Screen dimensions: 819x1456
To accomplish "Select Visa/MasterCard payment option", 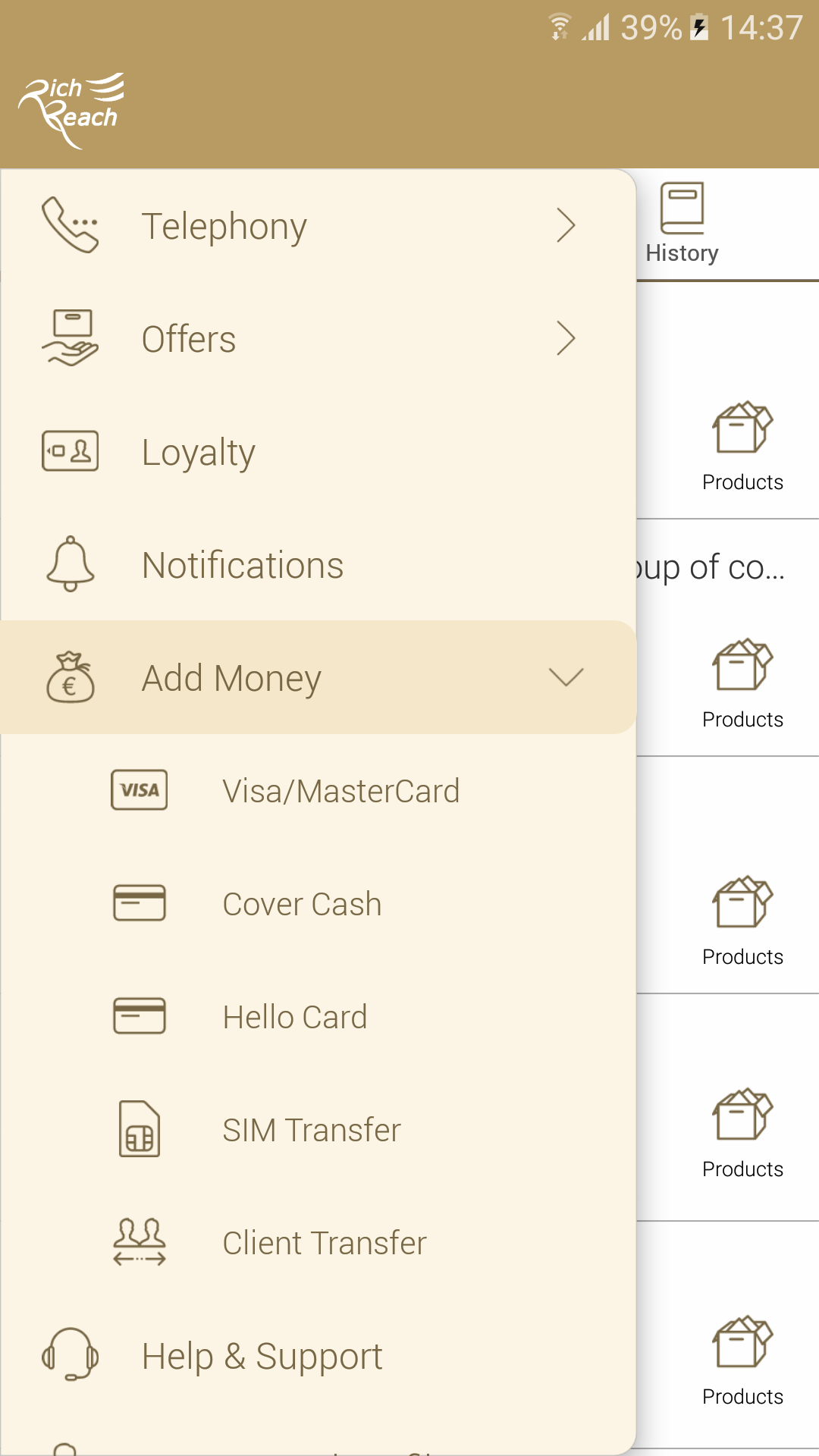I will 318,790.
